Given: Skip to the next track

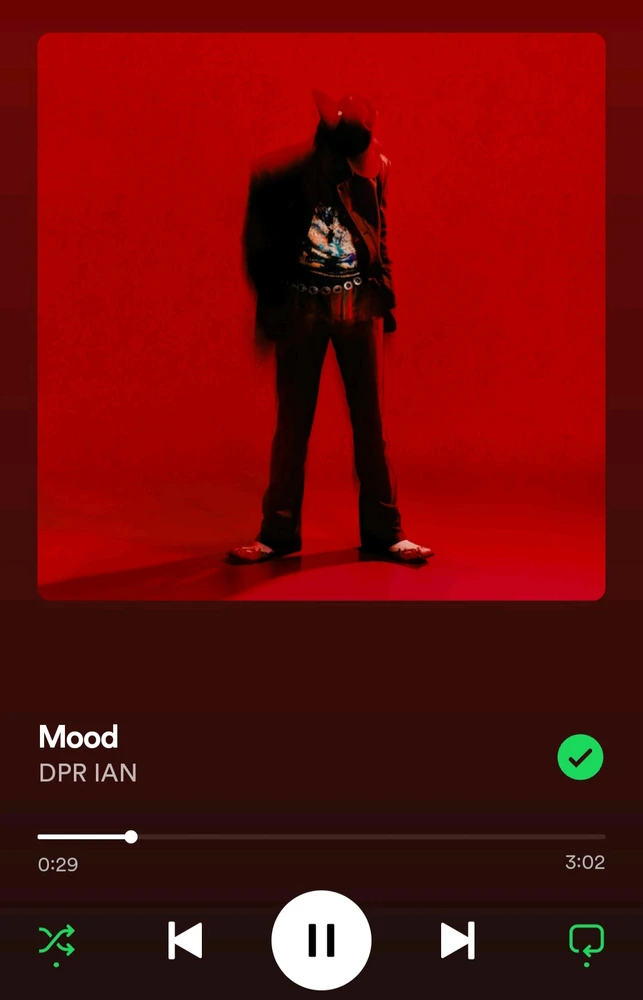Looking at the screenshot, I should click(x=457, y=940).
